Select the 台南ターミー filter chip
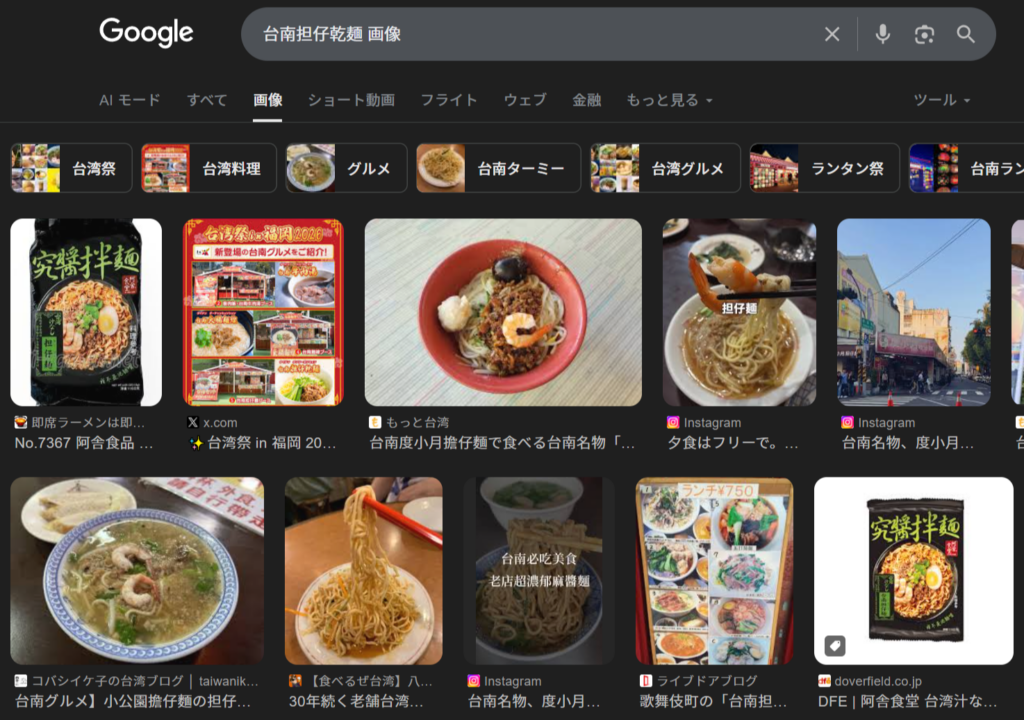The height and width of the screenshot is (720, 1024). pyautogui.click(x=498, y=168)
